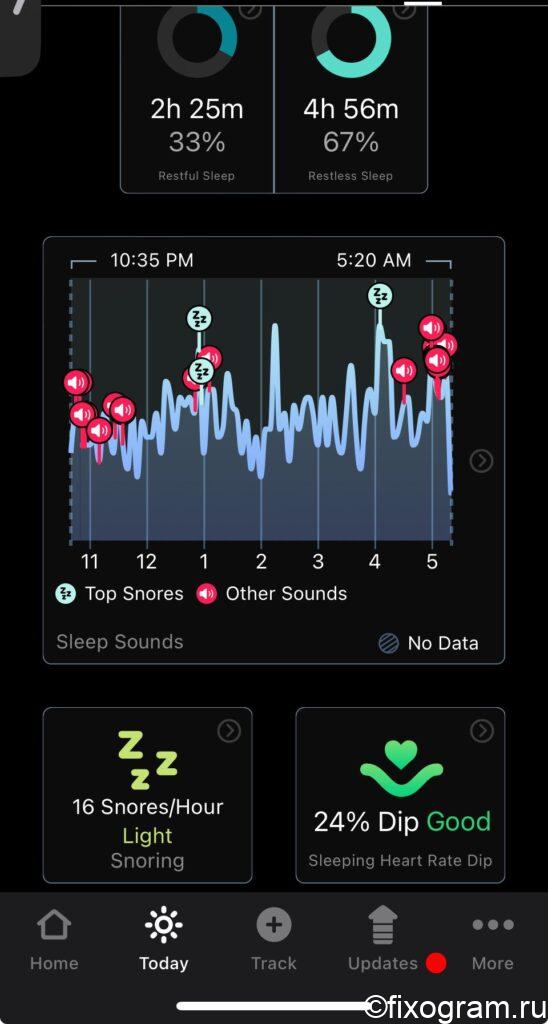Open the Restful Sleep card
This screenshot has height=1024, width=548.
coord(197,96)
